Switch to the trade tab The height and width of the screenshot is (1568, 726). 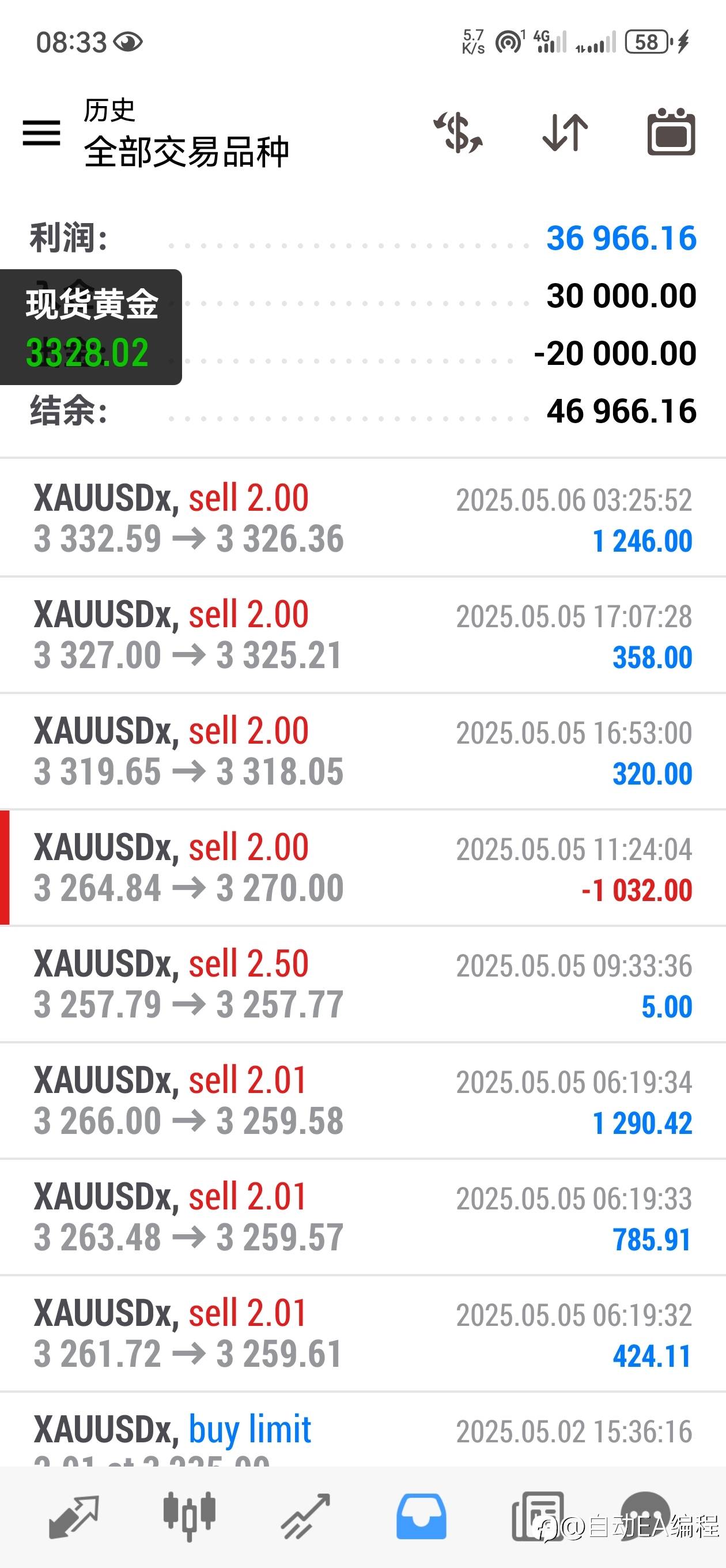305,1516
